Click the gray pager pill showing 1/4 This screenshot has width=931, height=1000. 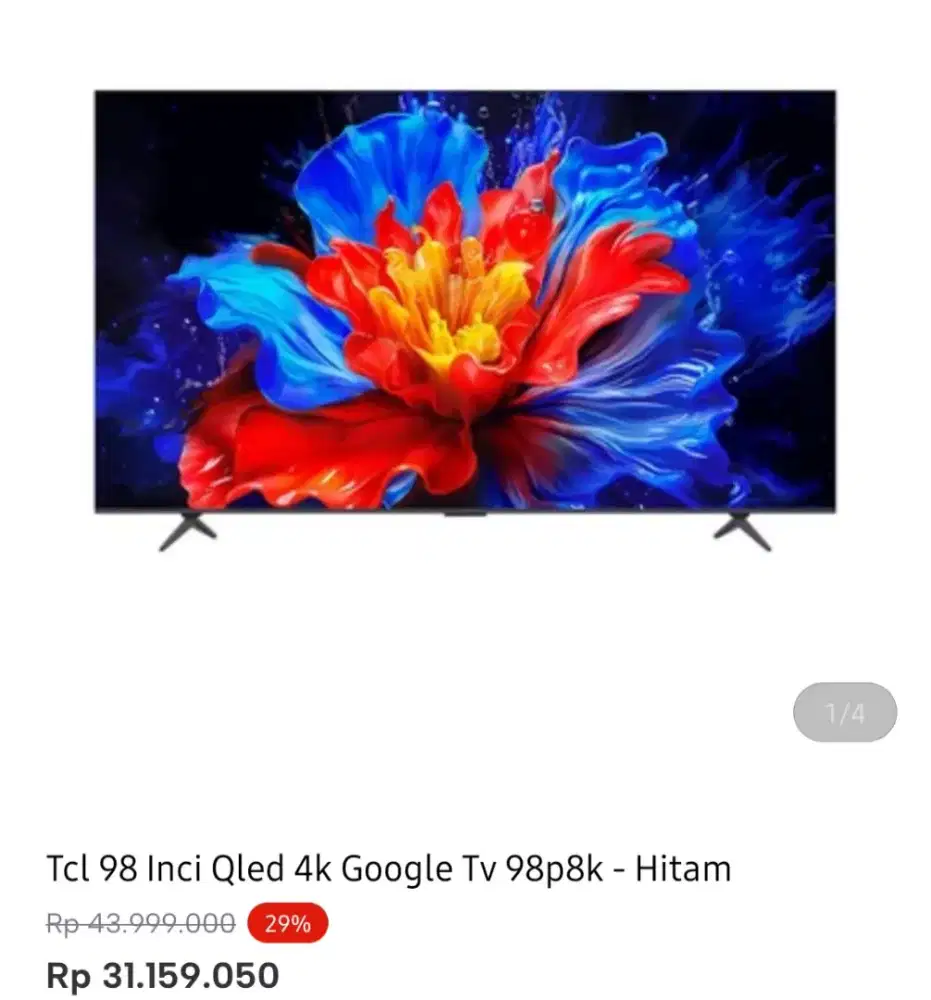[x=845, y=713]
